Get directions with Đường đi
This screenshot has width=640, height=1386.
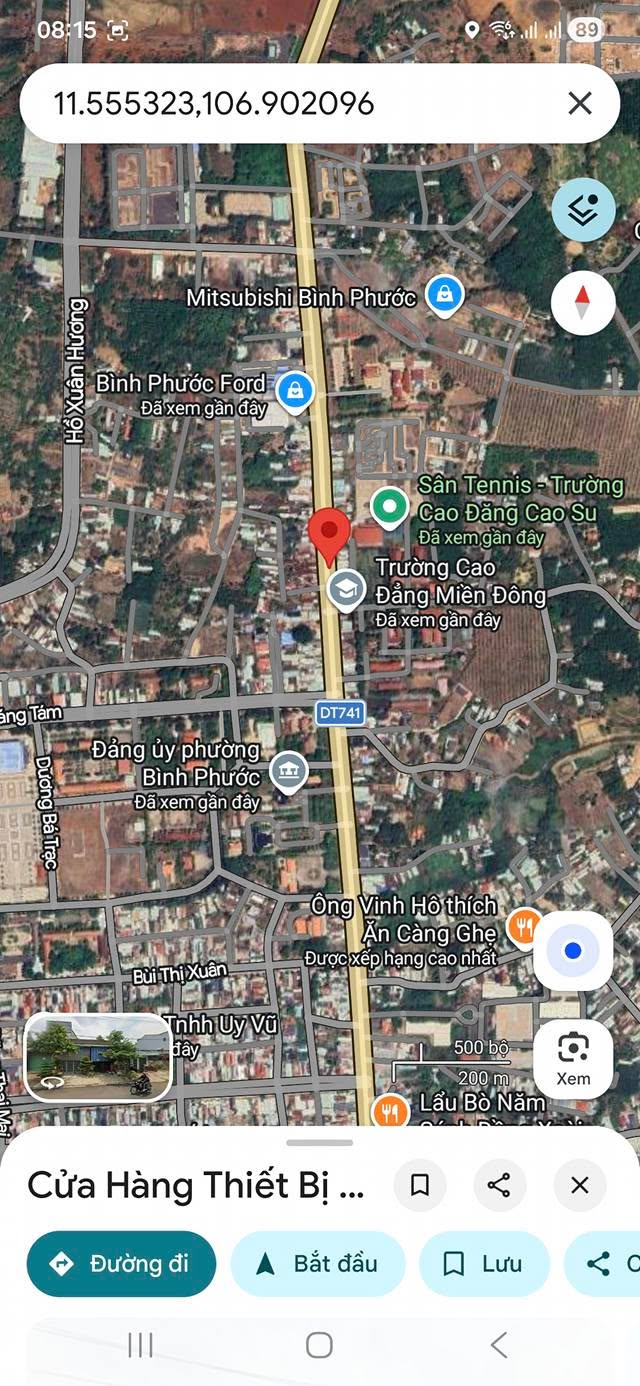tap(121, 1264)
